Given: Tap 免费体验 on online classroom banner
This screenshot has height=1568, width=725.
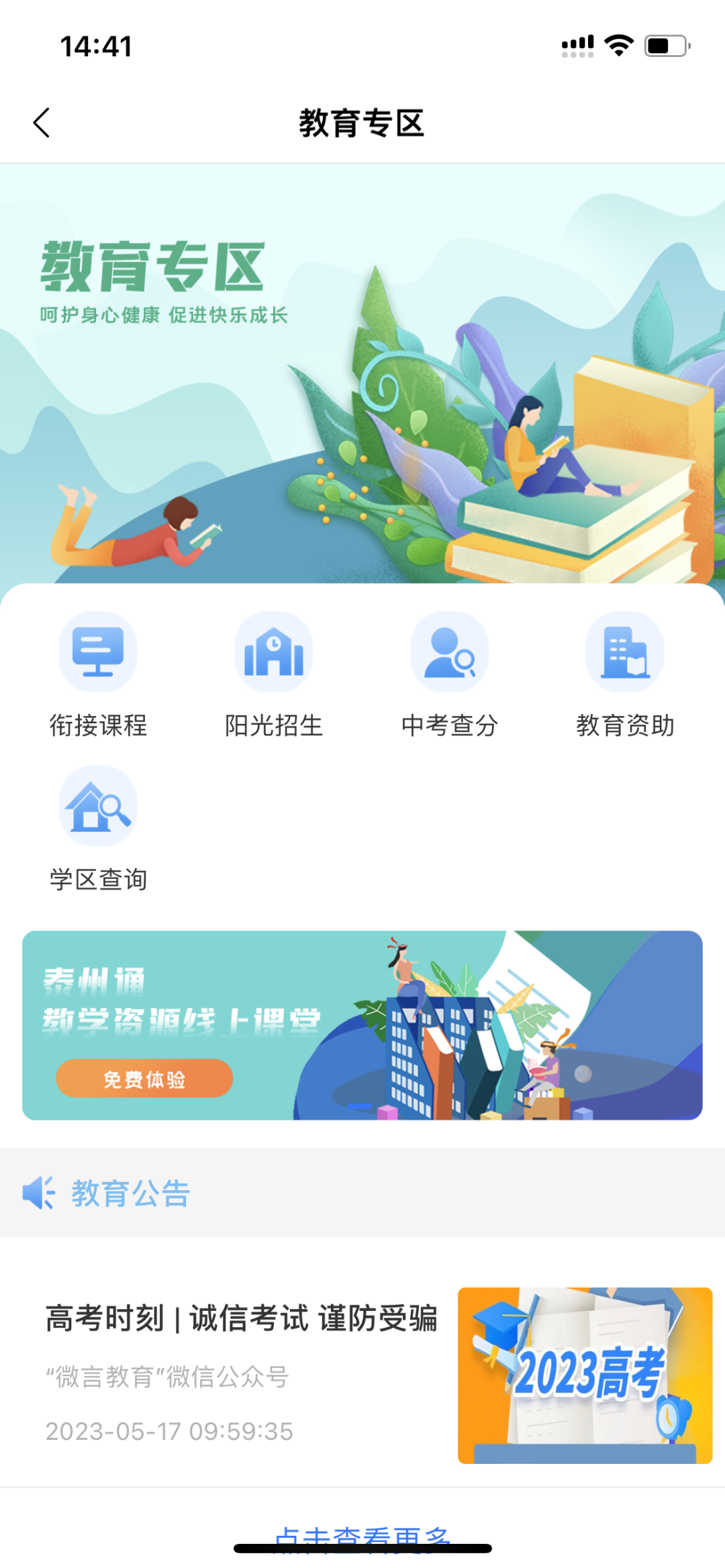Looking at the screenshot, I should [144, 1078].
